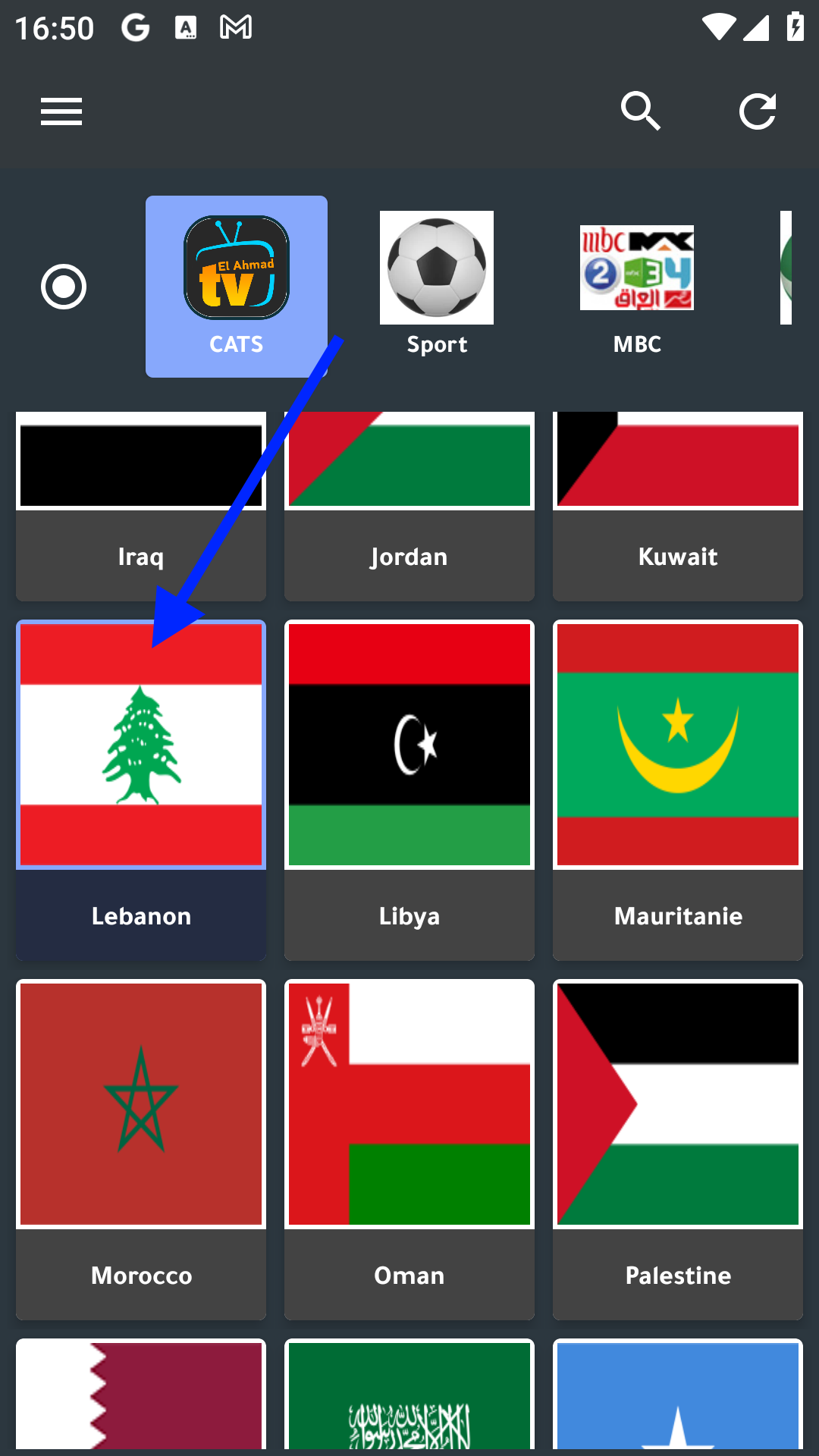
Task: Select the CATS category
Action: 236,287
